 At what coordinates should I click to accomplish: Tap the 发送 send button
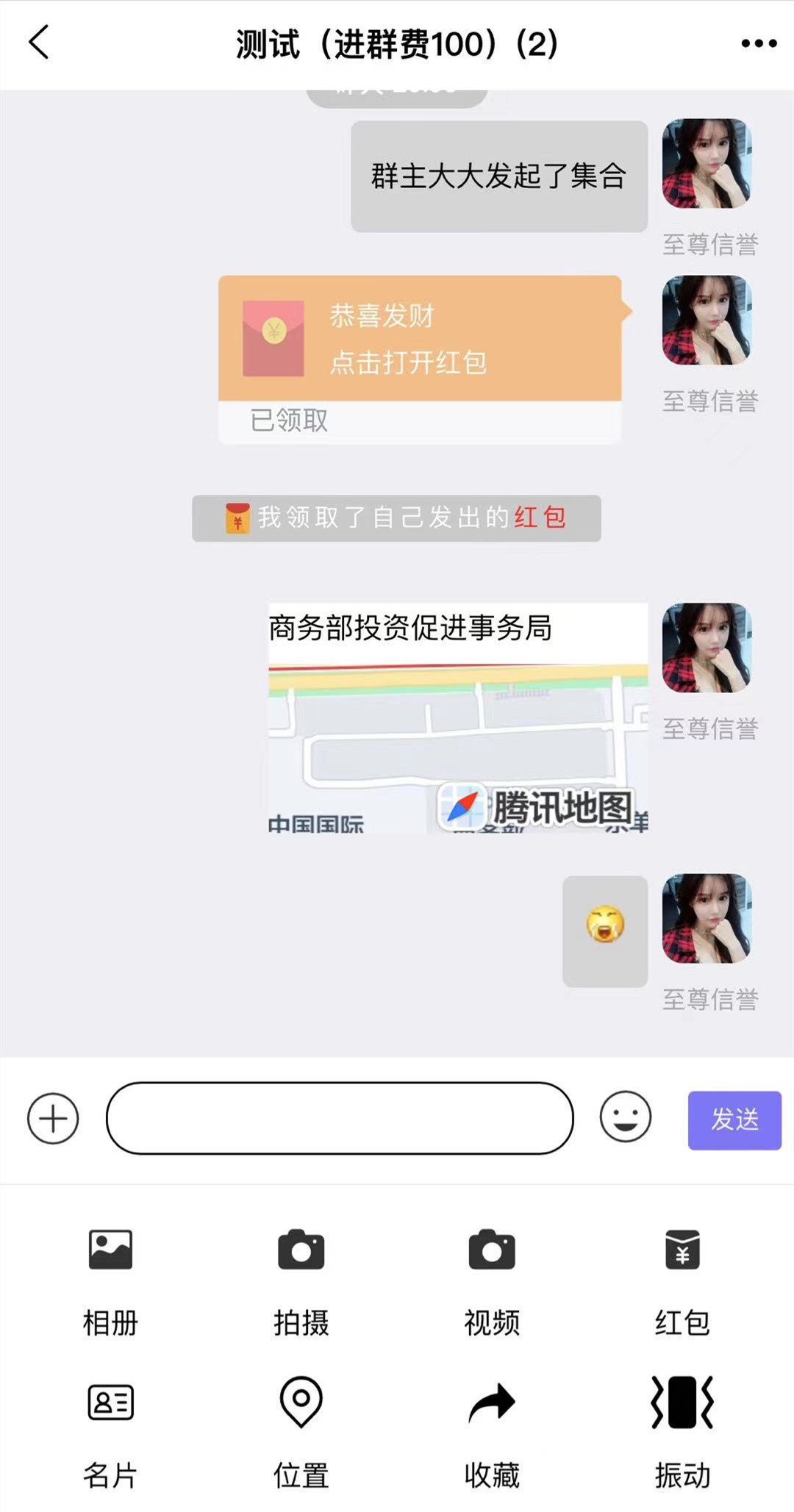[734, 1119]
